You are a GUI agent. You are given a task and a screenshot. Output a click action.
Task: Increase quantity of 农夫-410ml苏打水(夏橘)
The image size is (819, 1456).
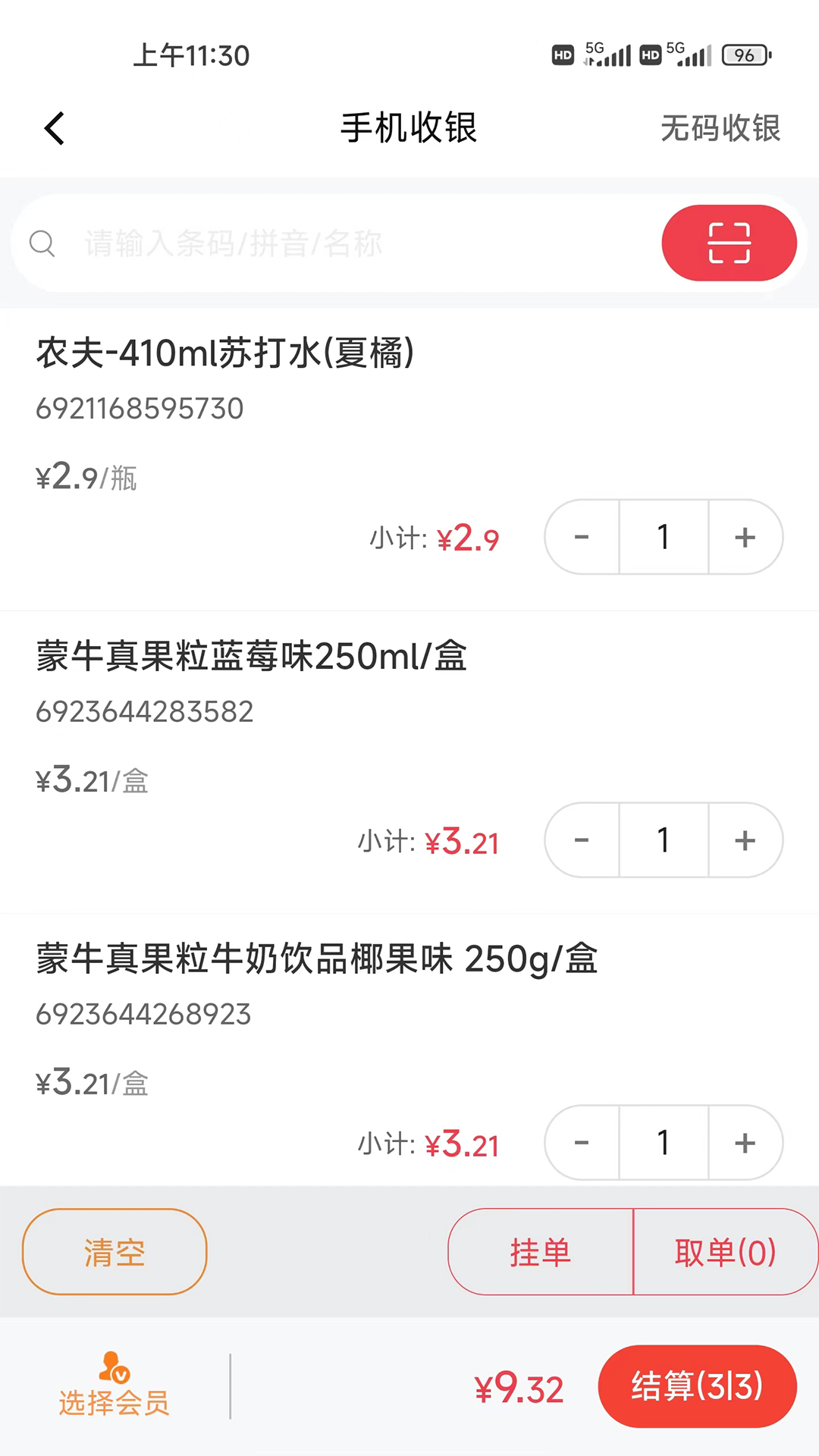[x=745, y=537]
